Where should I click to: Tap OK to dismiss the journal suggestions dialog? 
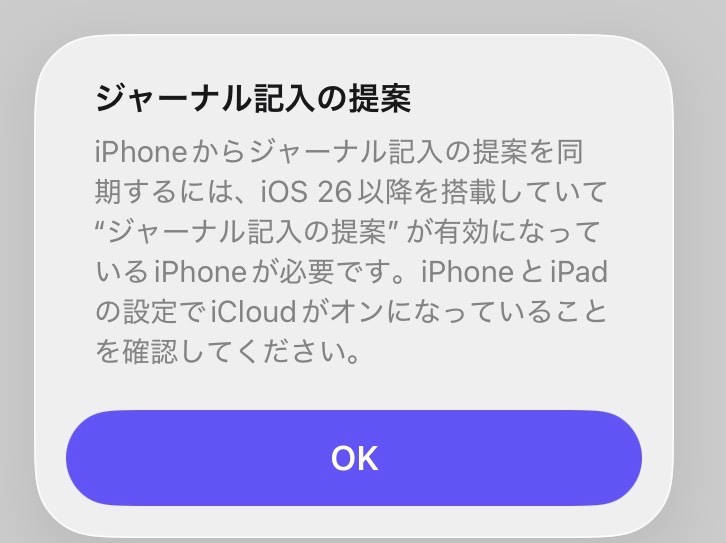pyautogui.click(x=354, y=458)
